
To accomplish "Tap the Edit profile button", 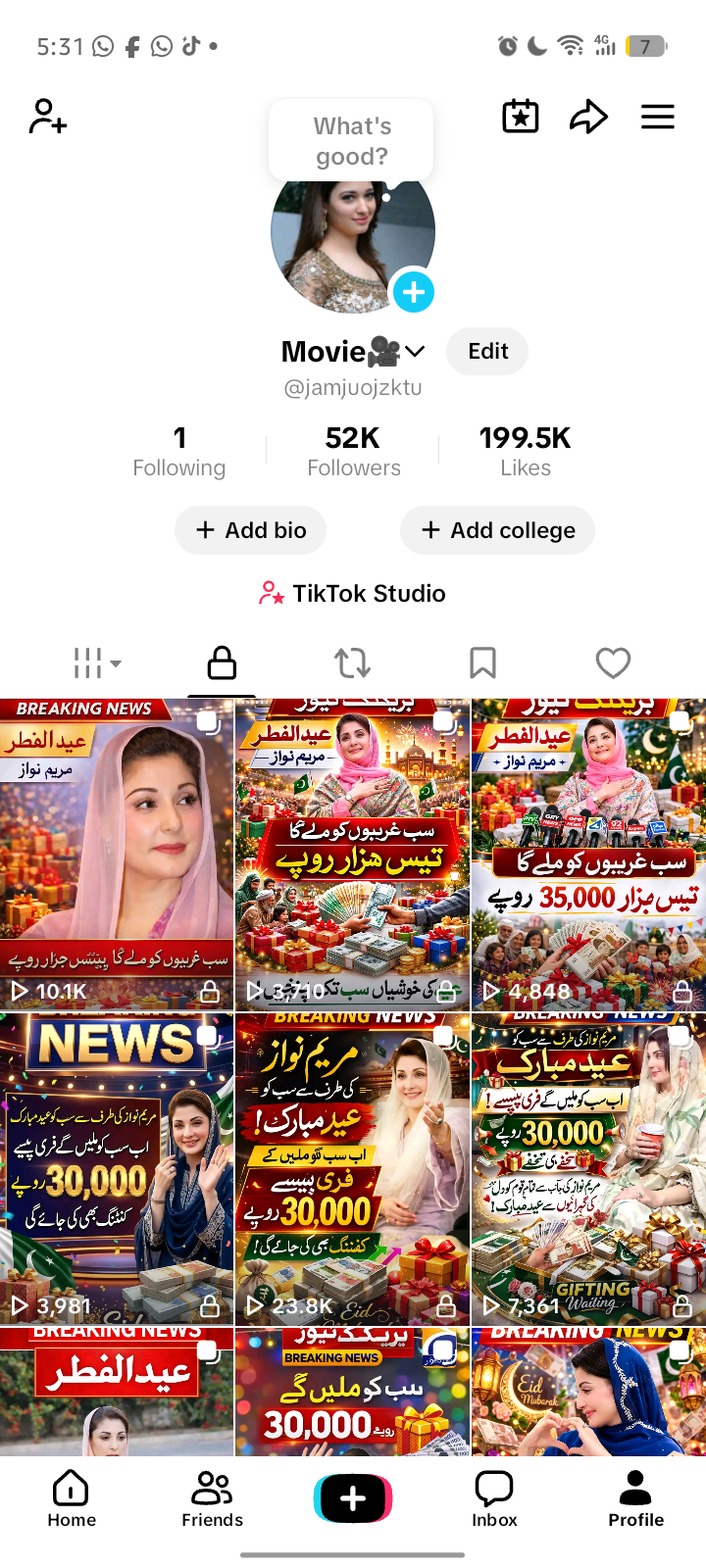I will pos(487,352).
